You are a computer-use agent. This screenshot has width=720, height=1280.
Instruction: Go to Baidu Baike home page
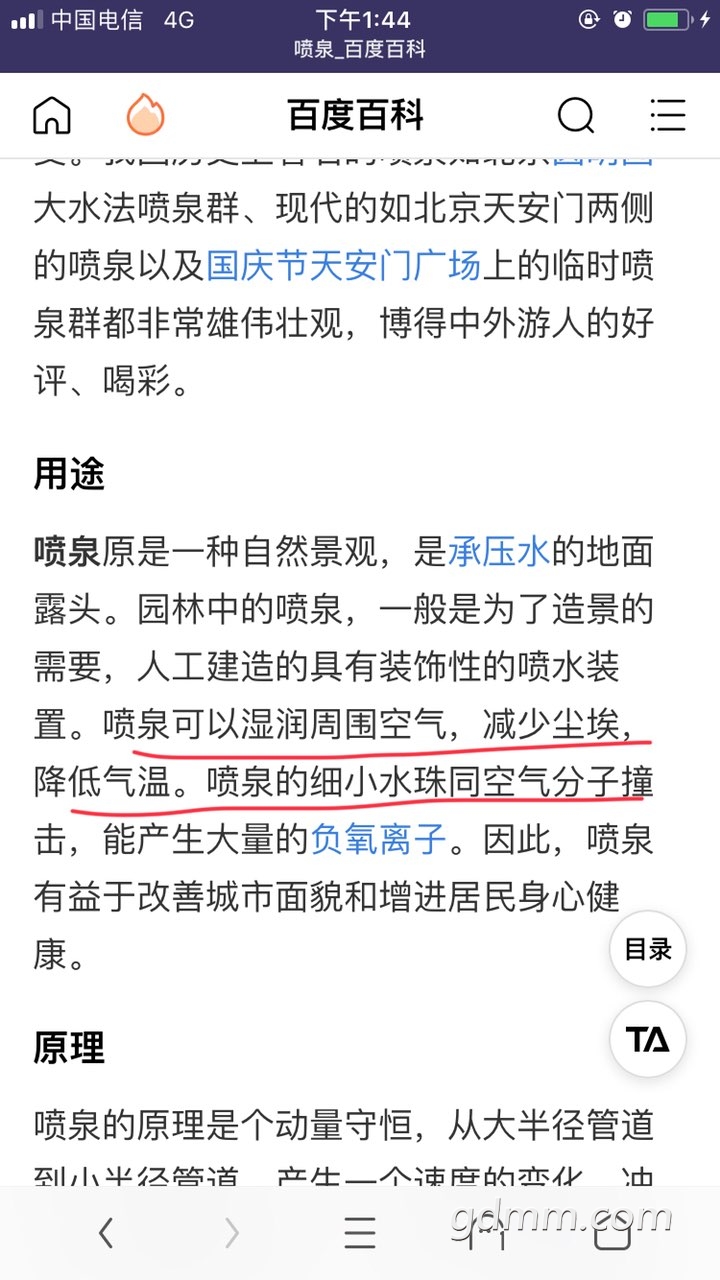(52, 116)
